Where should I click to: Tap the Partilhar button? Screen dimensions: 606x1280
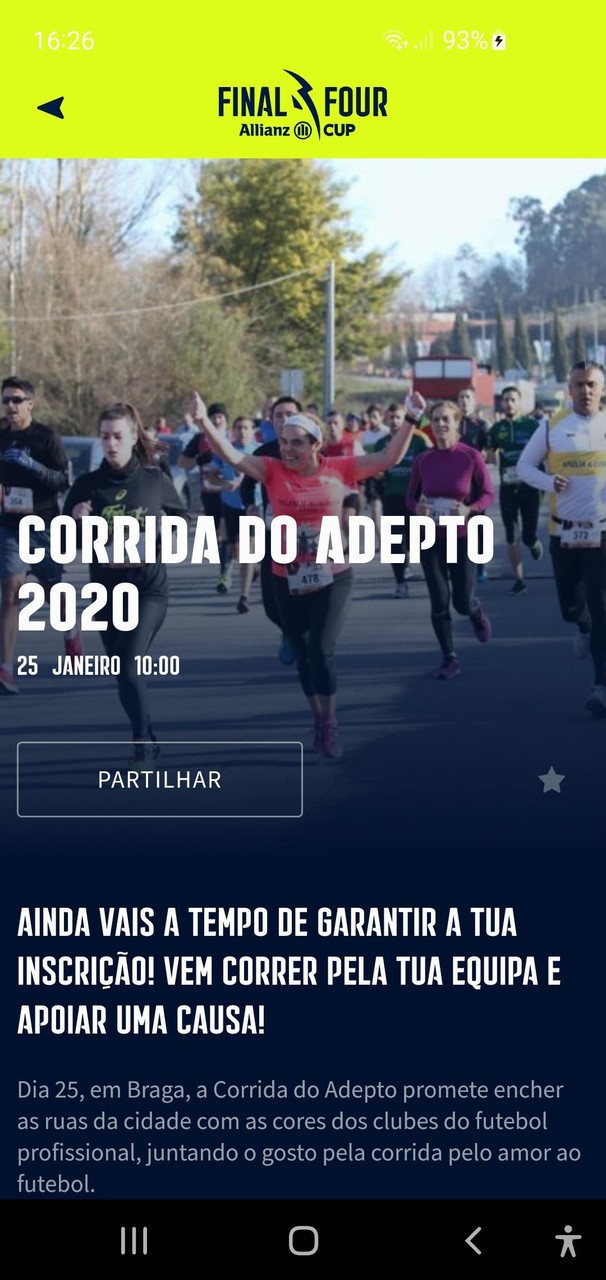coord(160,780)
